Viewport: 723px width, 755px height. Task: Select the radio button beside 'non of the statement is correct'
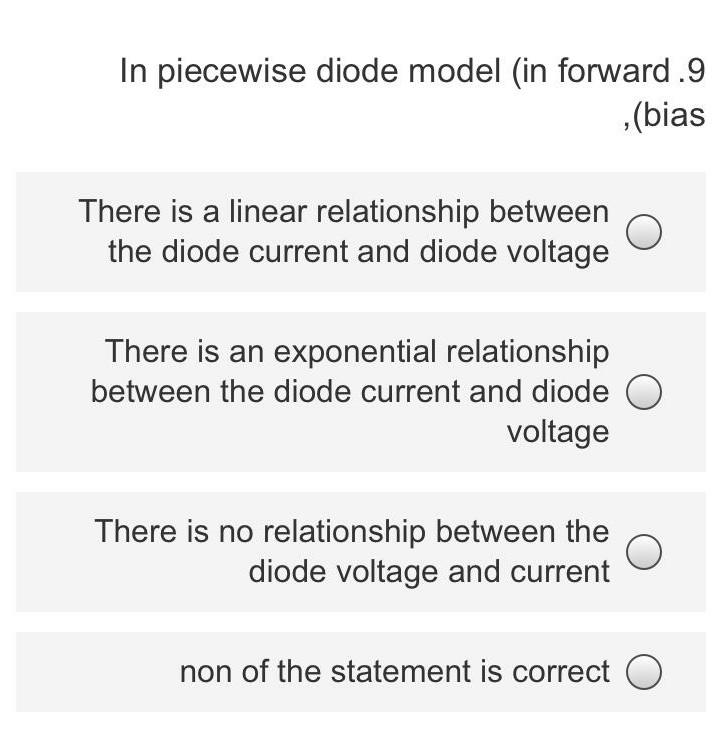[645, 671]
